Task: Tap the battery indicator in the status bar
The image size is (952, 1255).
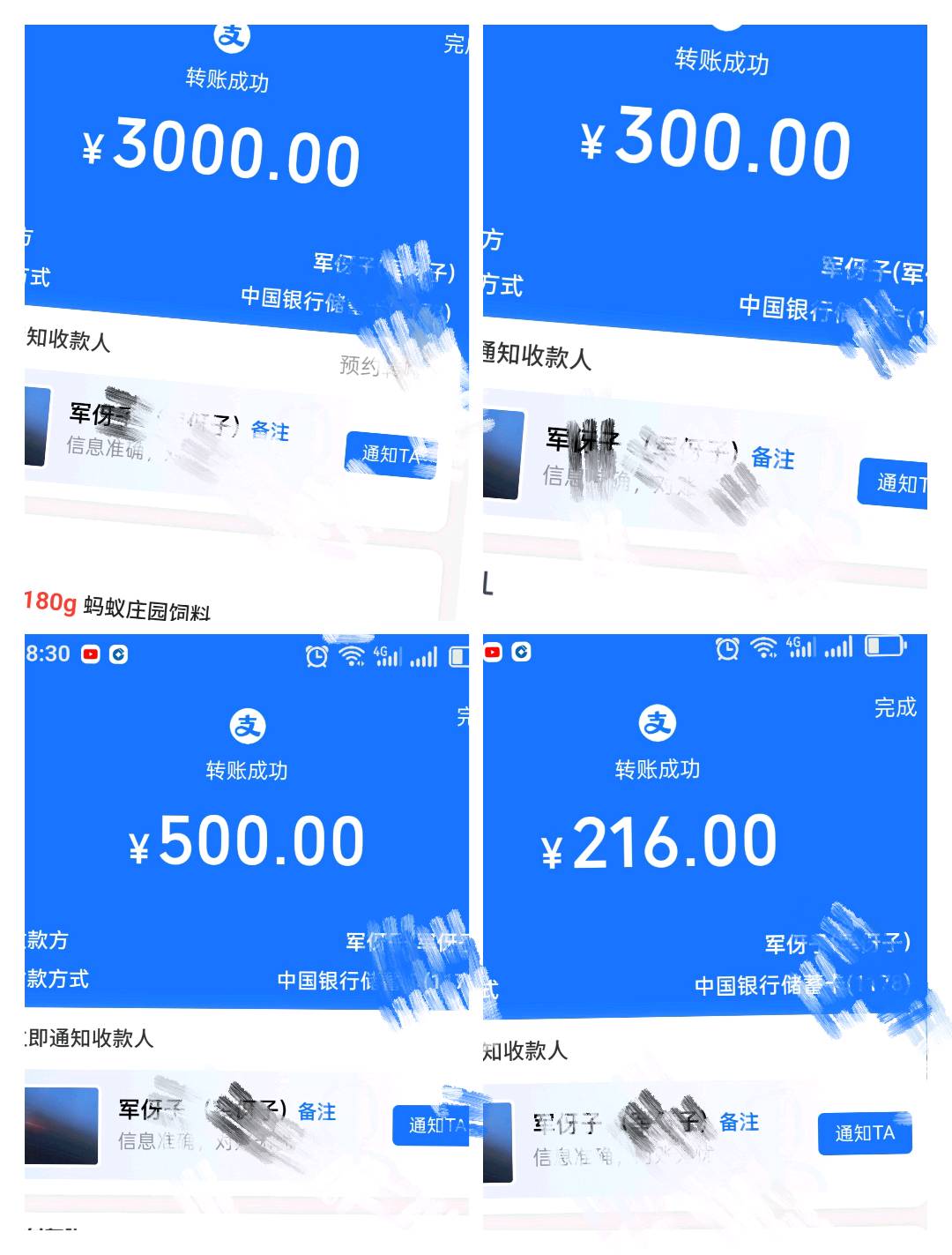Action: pos(459,654)
